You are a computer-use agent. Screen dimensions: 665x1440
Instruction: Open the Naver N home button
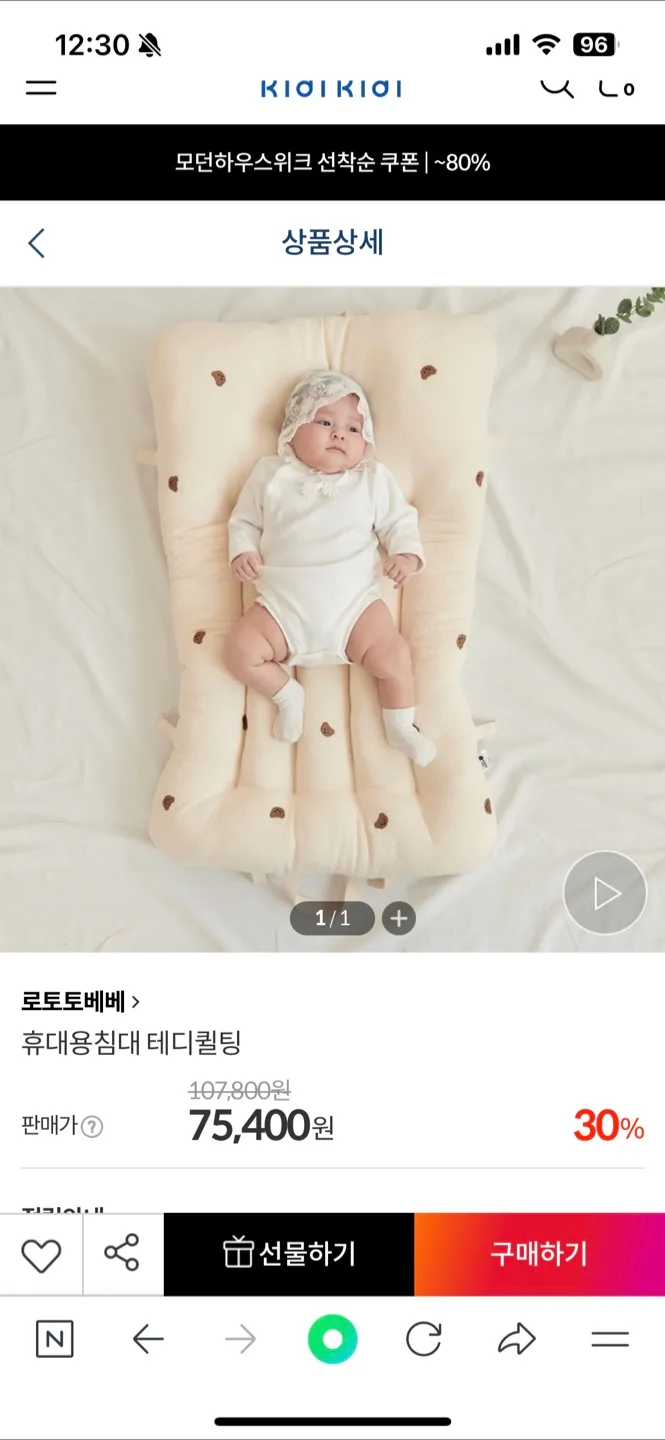(x=54, y=1339)
